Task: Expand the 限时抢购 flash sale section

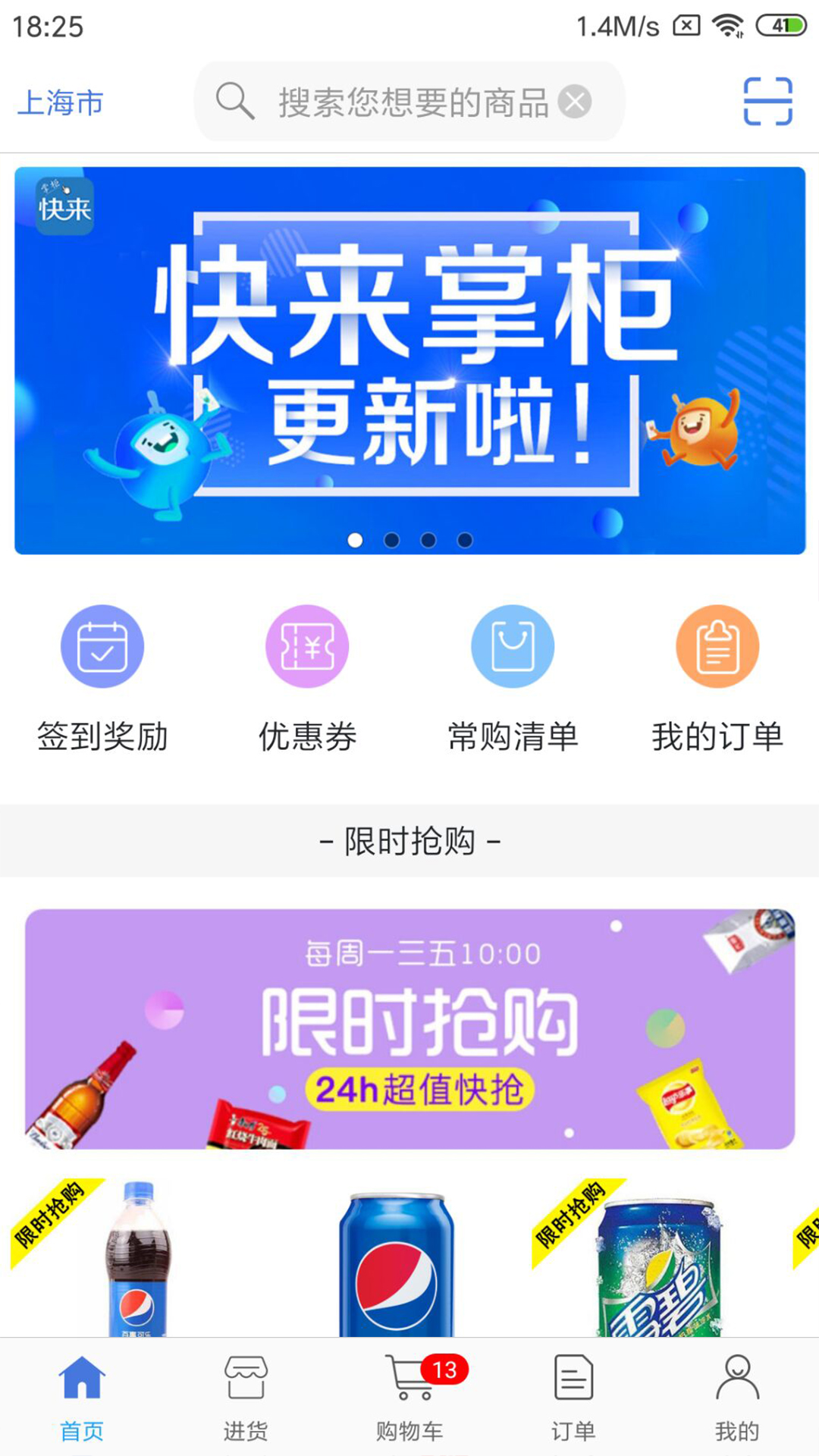Action: pyautogui.click(x=409, y=841)
